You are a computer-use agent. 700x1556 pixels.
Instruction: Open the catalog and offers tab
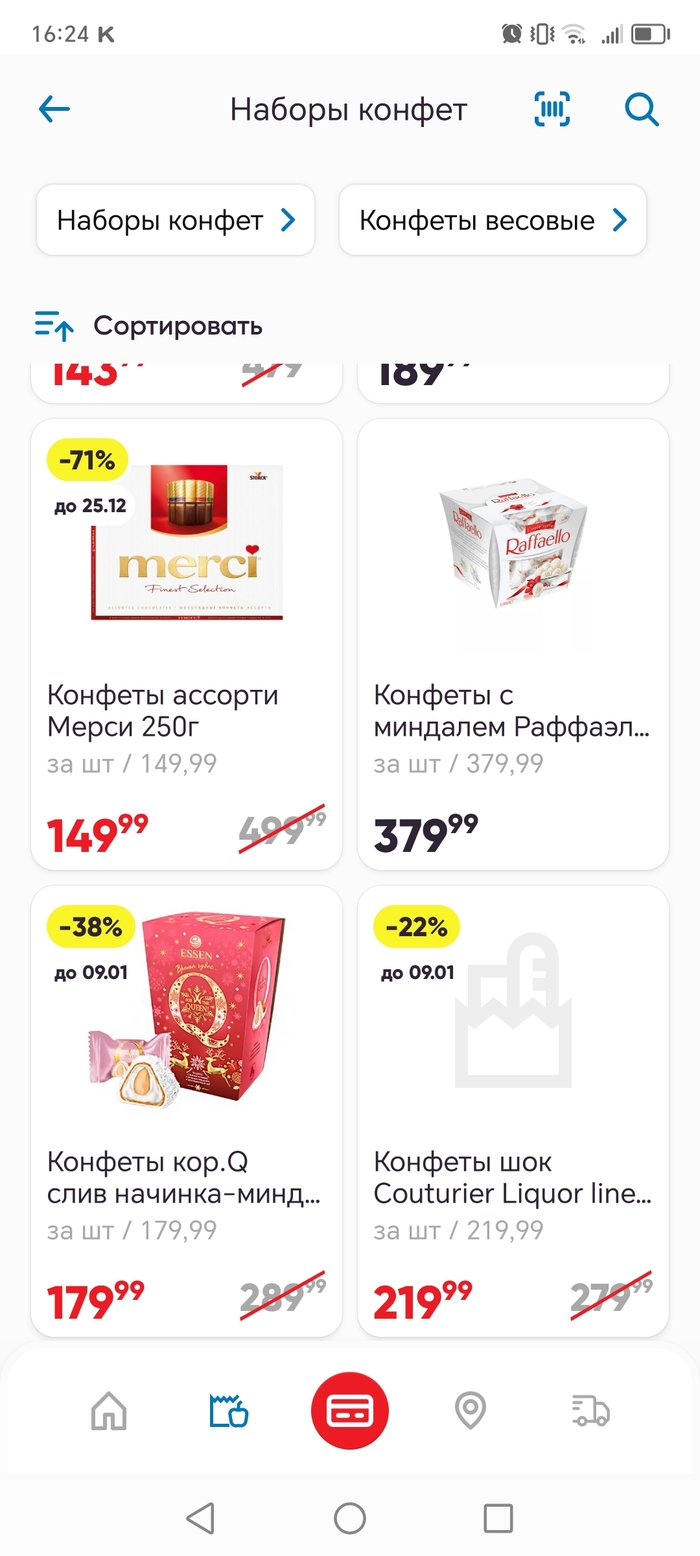229,1411
